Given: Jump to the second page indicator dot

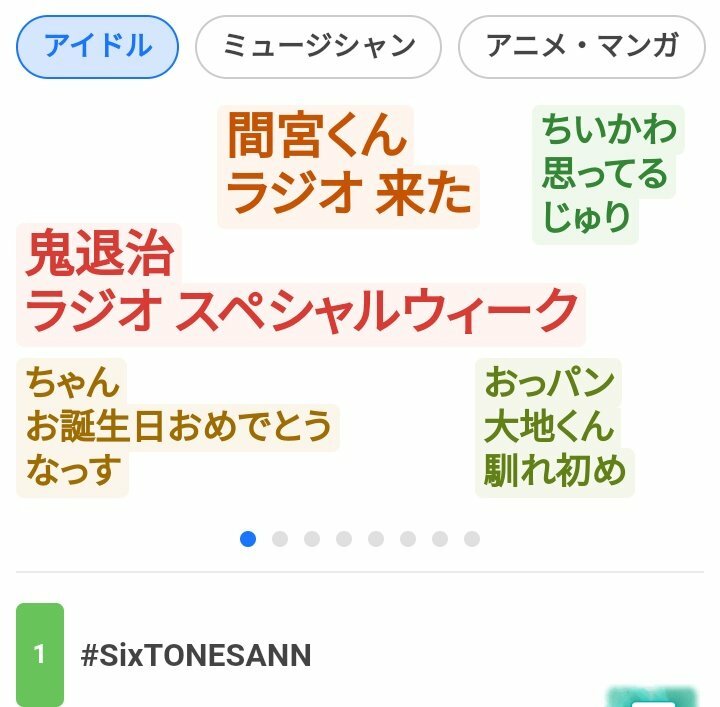Looking at the screenshot, I should pyautogui.click(x=280, y=539).
